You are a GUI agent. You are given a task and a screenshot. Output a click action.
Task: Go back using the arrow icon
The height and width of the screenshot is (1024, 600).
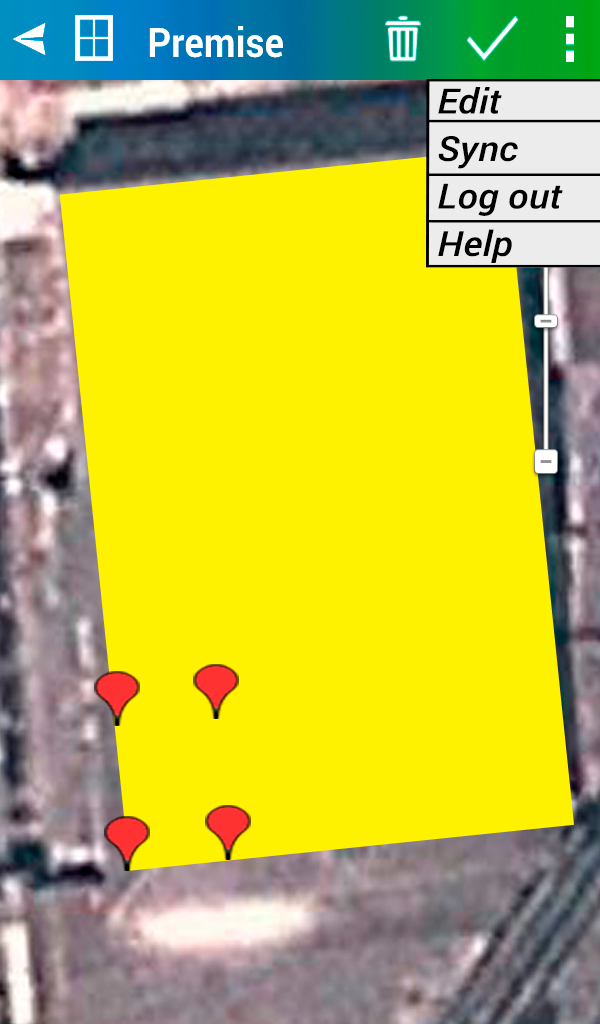(x=30, y=40)
